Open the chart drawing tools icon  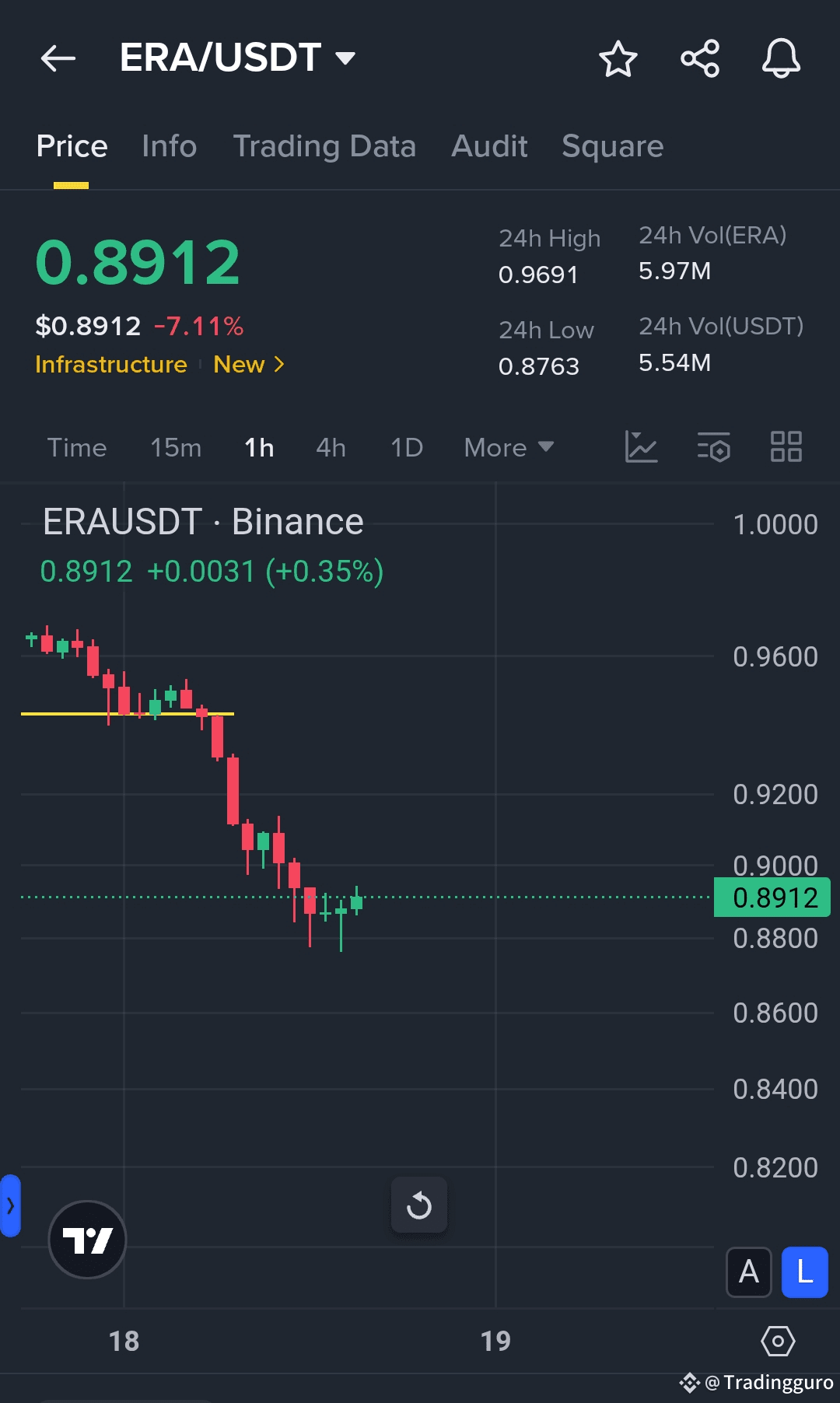tap(642, 447)
